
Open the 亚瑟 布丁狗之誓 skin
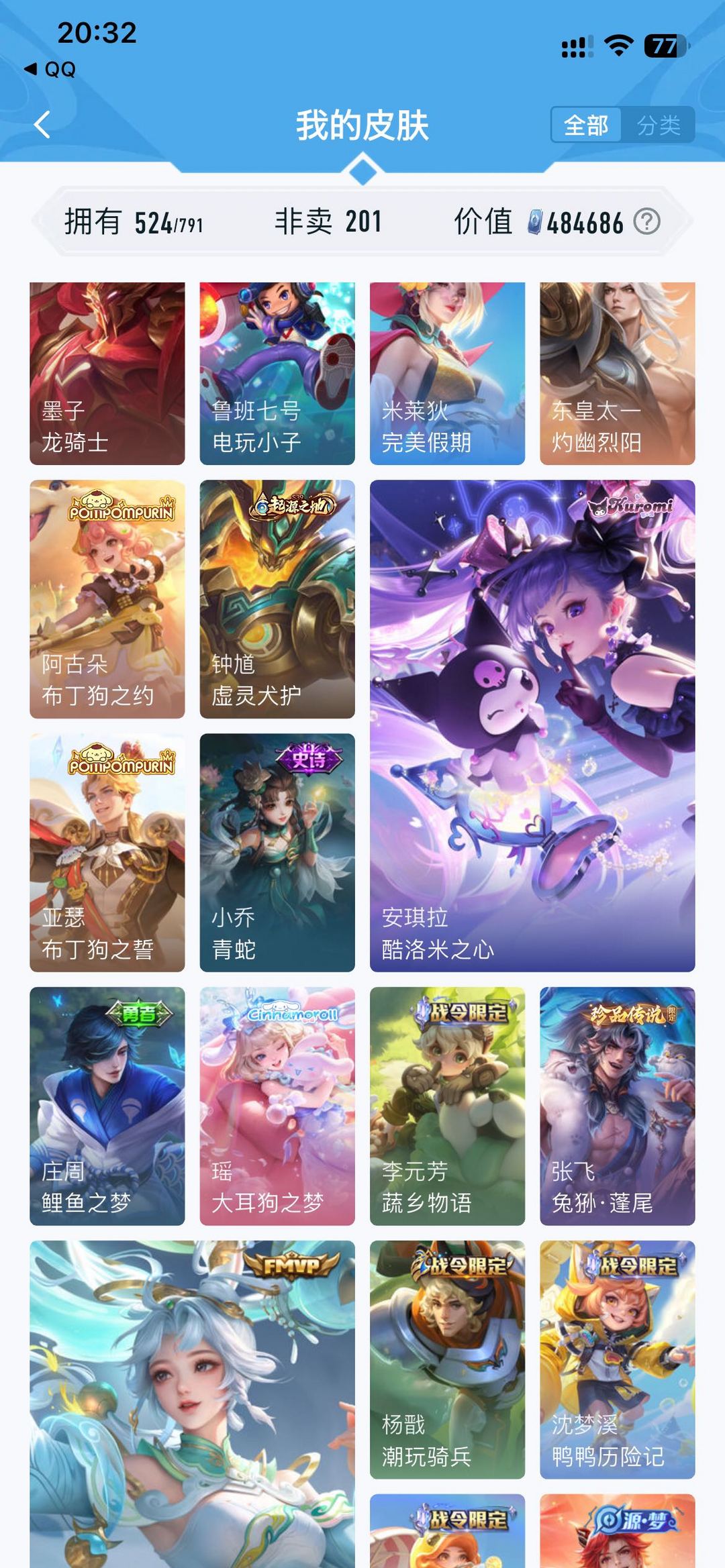pyautogui.click(x=107, y=852)
